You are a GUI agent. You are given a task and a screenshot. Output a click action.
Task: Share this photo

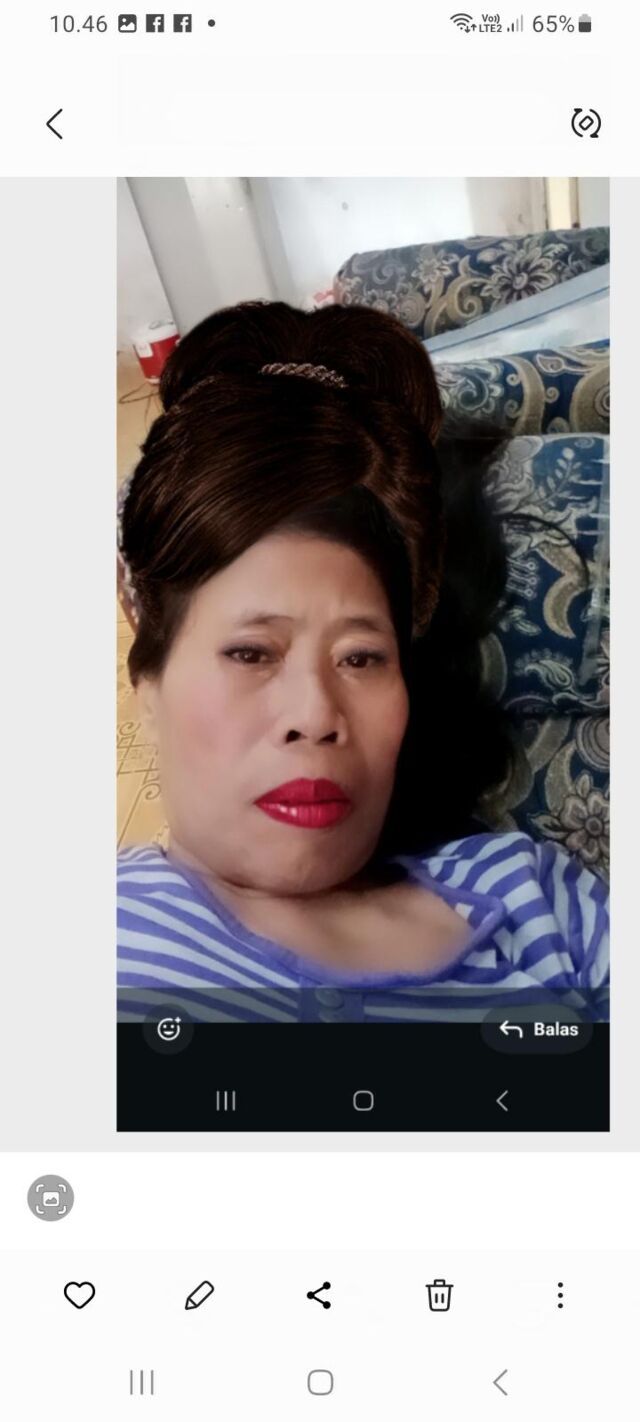click(x=319, y=1295)
